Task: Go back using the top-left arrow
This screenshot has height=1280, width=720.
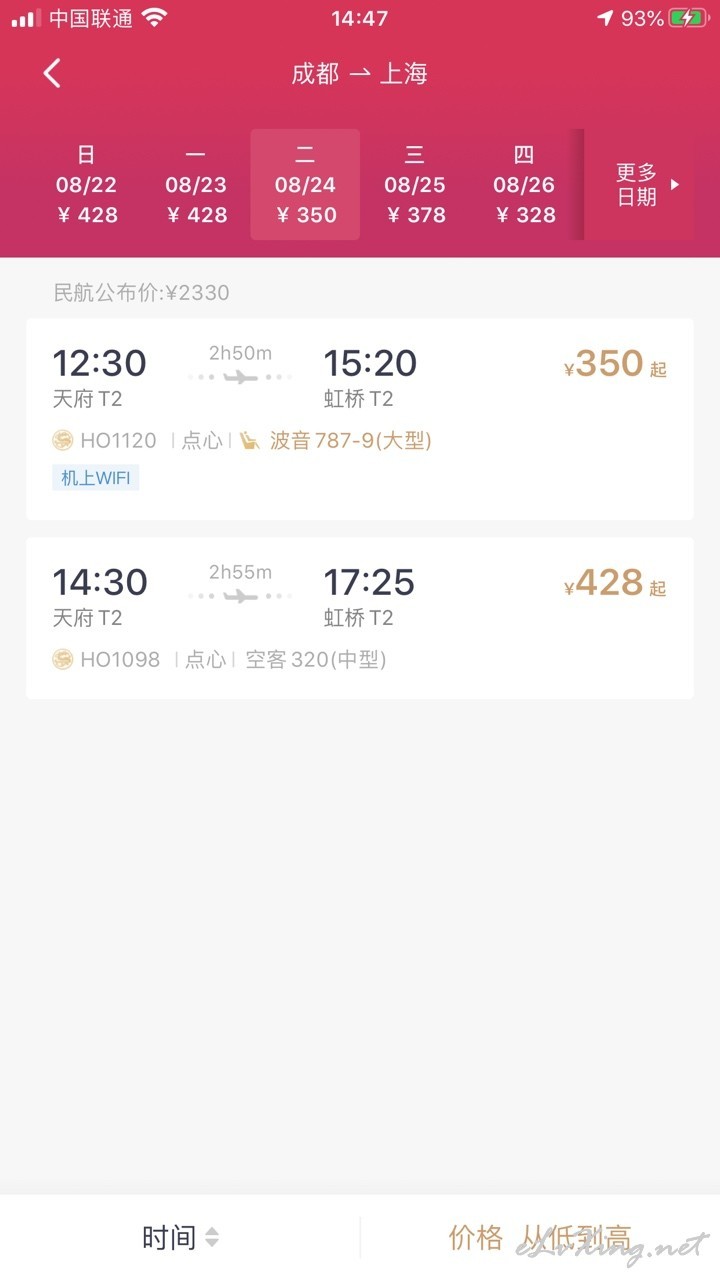Action: (x=53, y=73)
